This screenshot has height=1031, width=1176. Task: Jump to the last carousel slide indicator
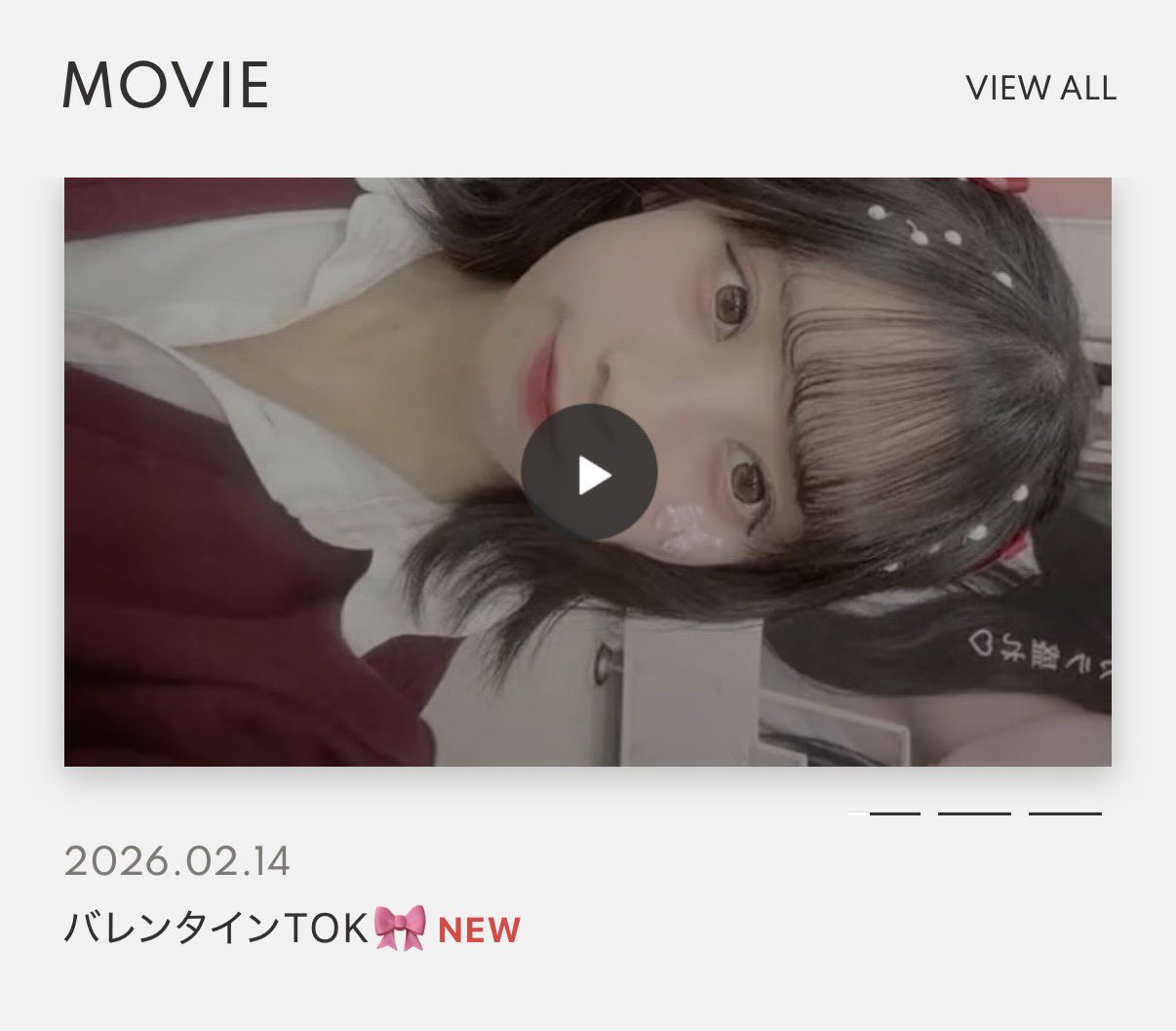pos(1065,813)
